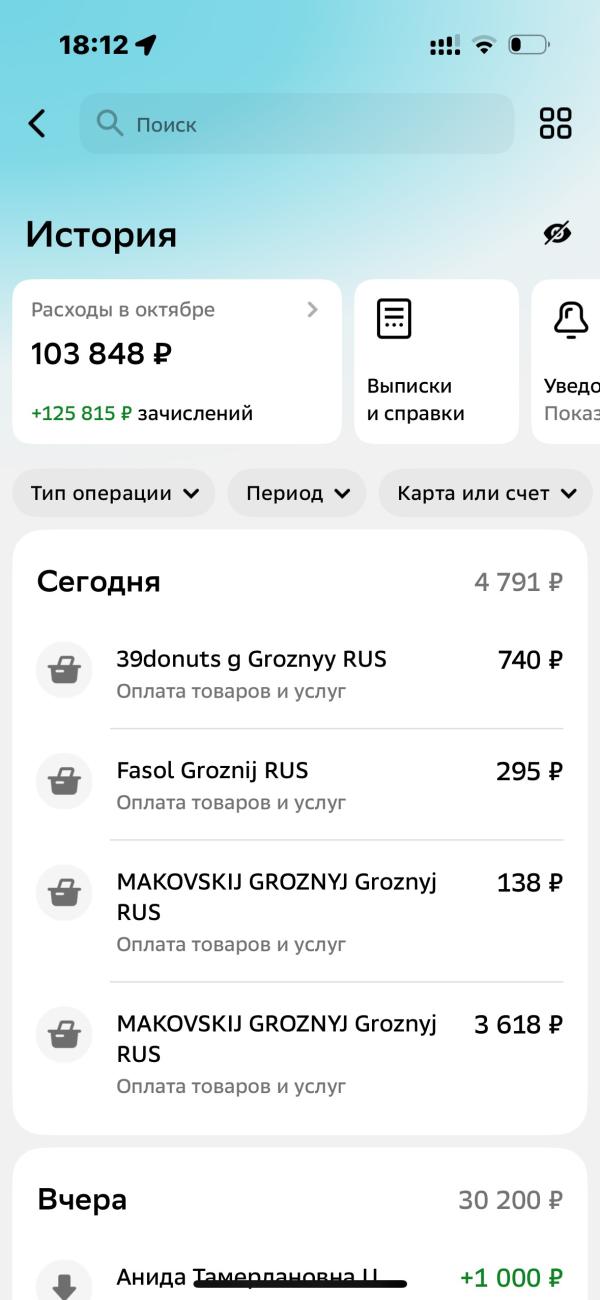Expand the Период filter

tap(297, 493)
